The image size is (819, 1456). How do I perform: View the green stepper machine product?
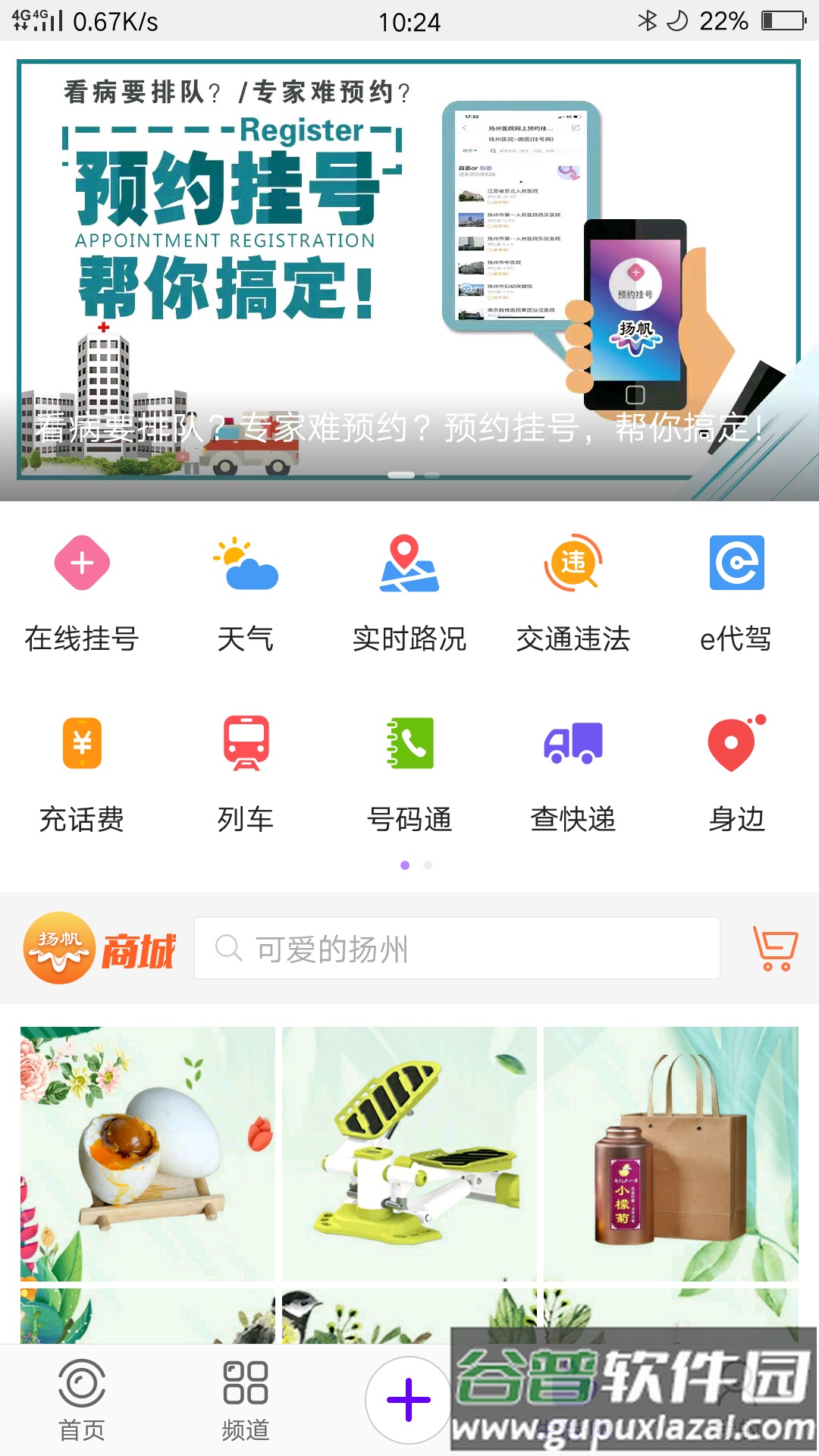tap(409, 1153)
